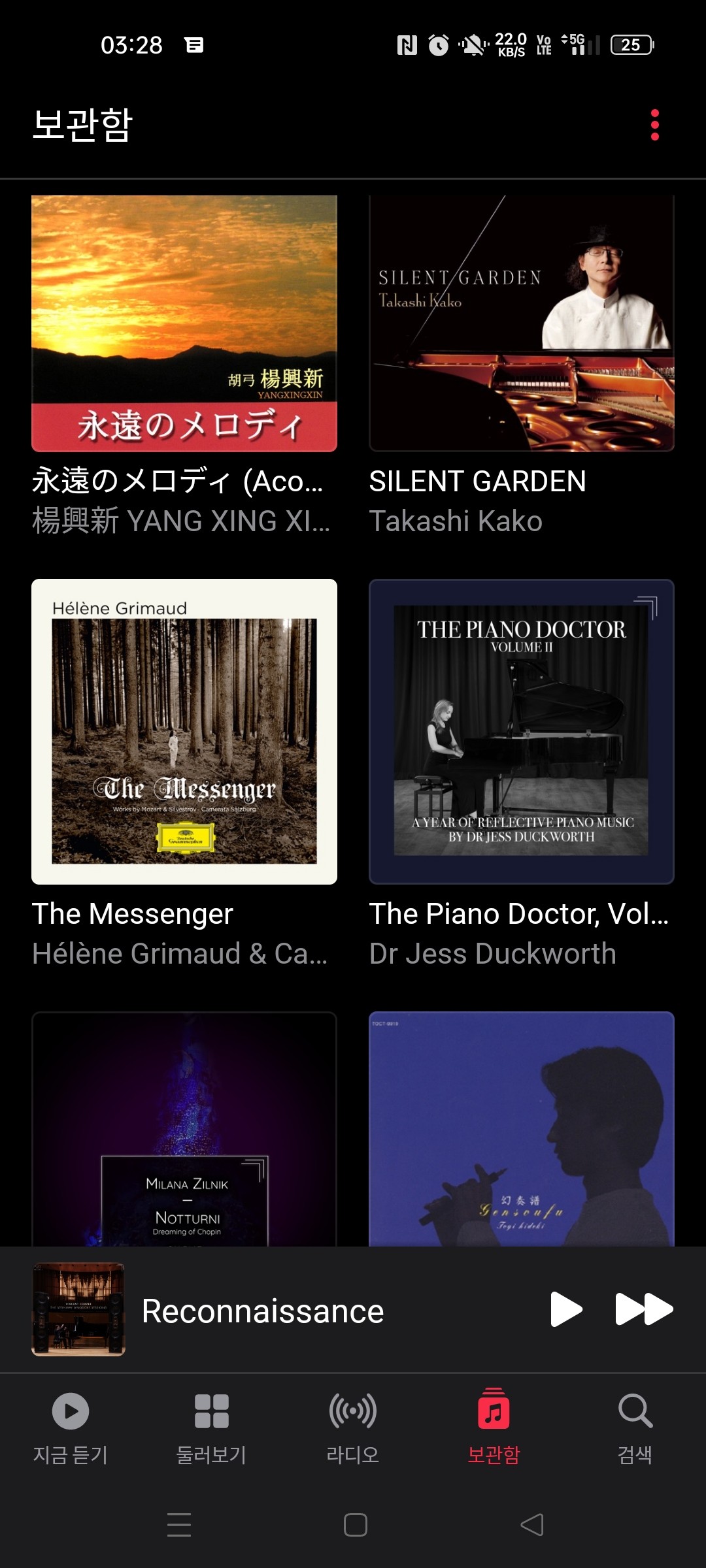
Task: Open The Piano Doctor album by Dr Jess Duckworth
Action: pyautogui.click(x=521, y=731)
